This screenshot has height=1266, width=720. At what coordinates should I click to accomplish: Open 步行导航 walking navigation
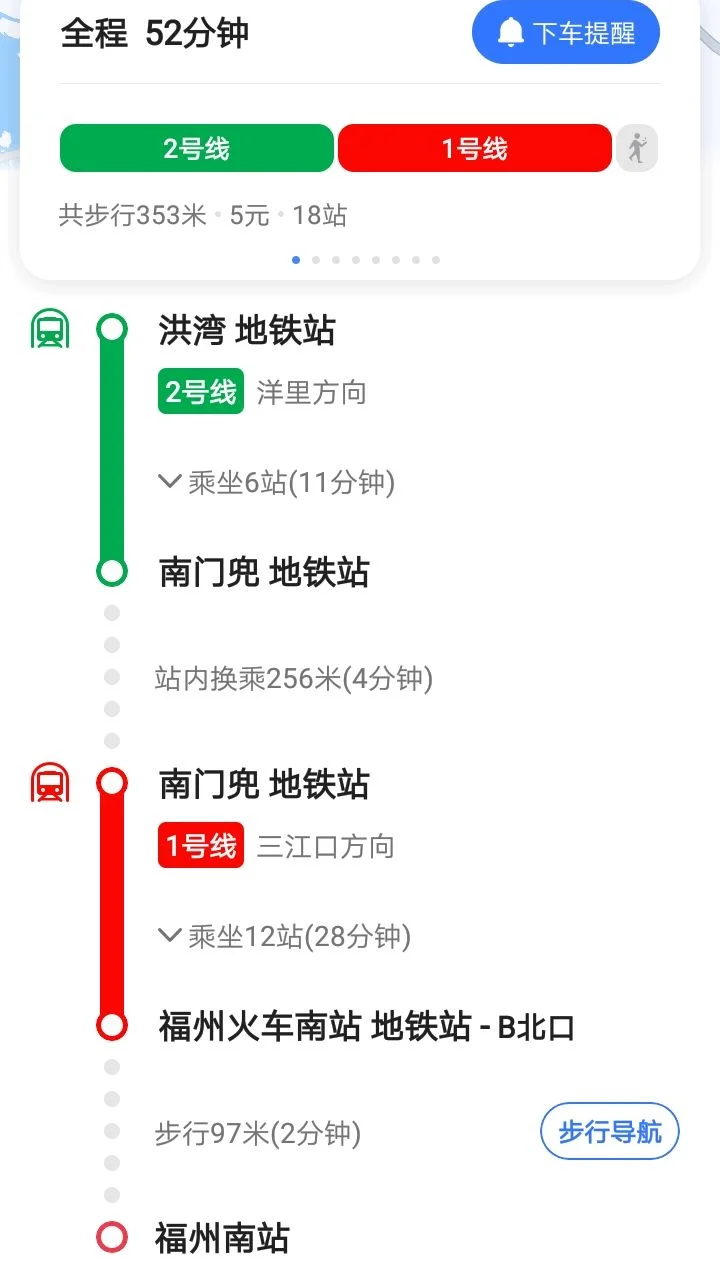click(609, 1131)
